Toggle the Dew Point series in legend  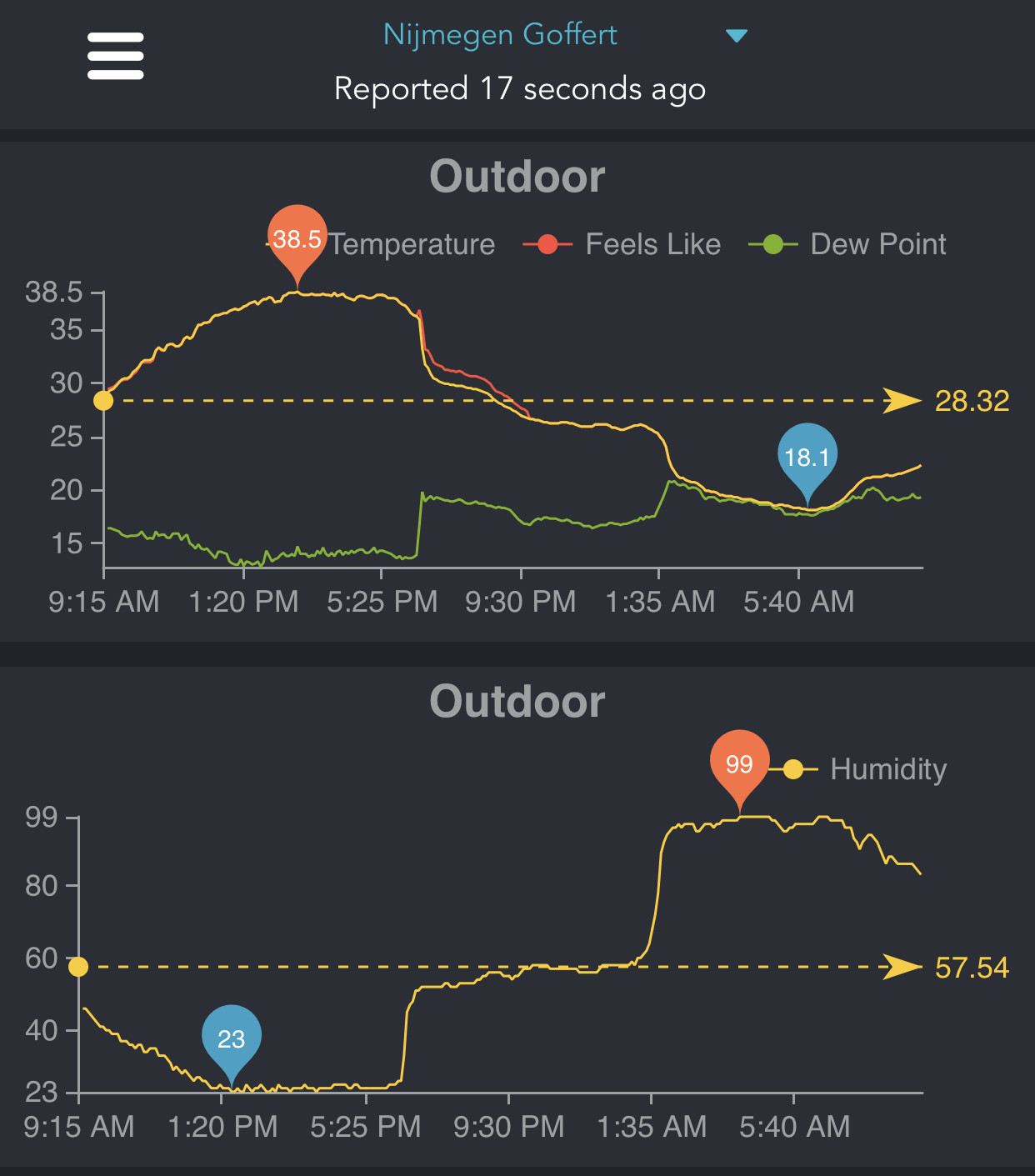pos(847,244)
